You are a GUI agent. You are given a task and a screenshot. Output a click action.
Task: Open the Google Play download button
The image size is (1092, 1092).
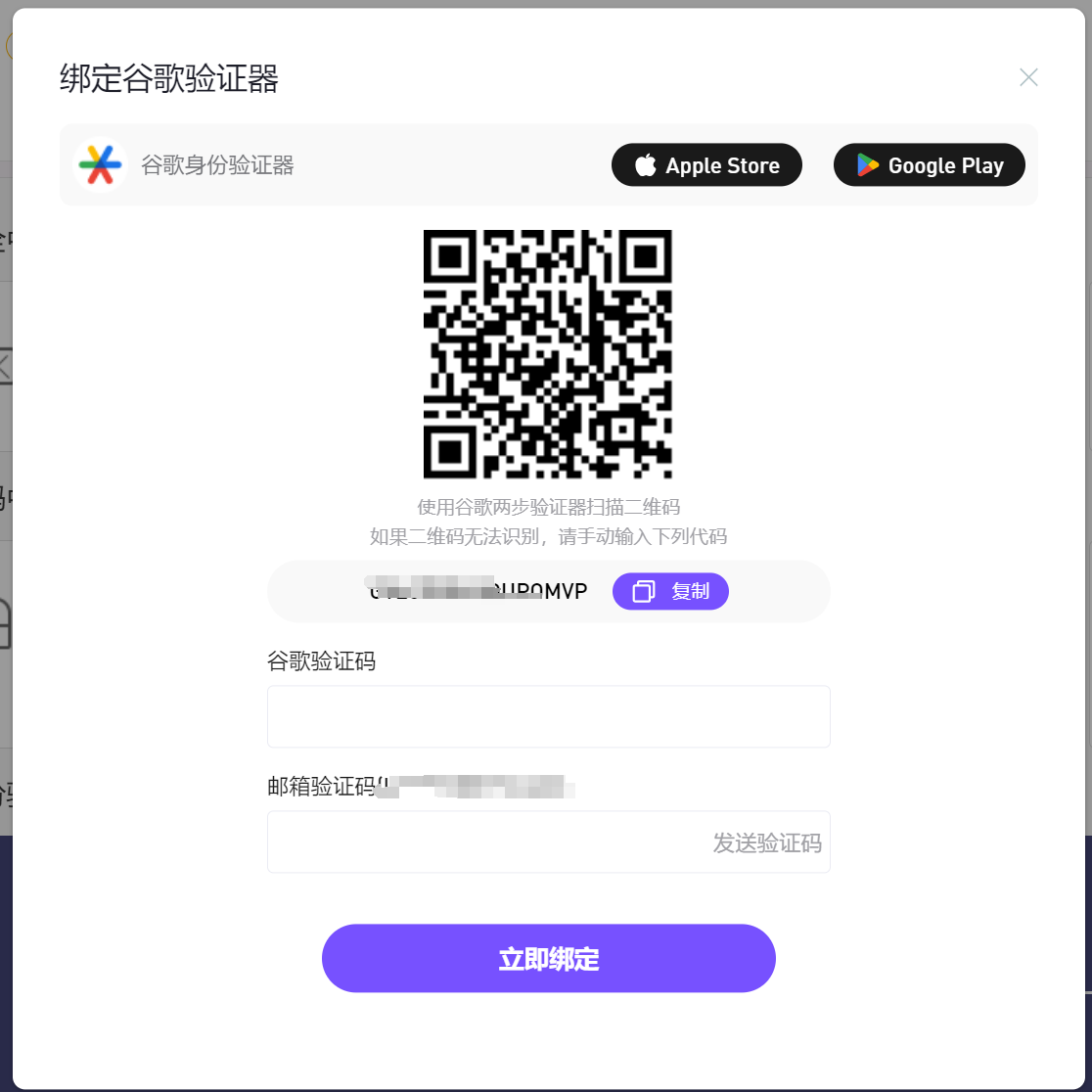pos(929,165)
